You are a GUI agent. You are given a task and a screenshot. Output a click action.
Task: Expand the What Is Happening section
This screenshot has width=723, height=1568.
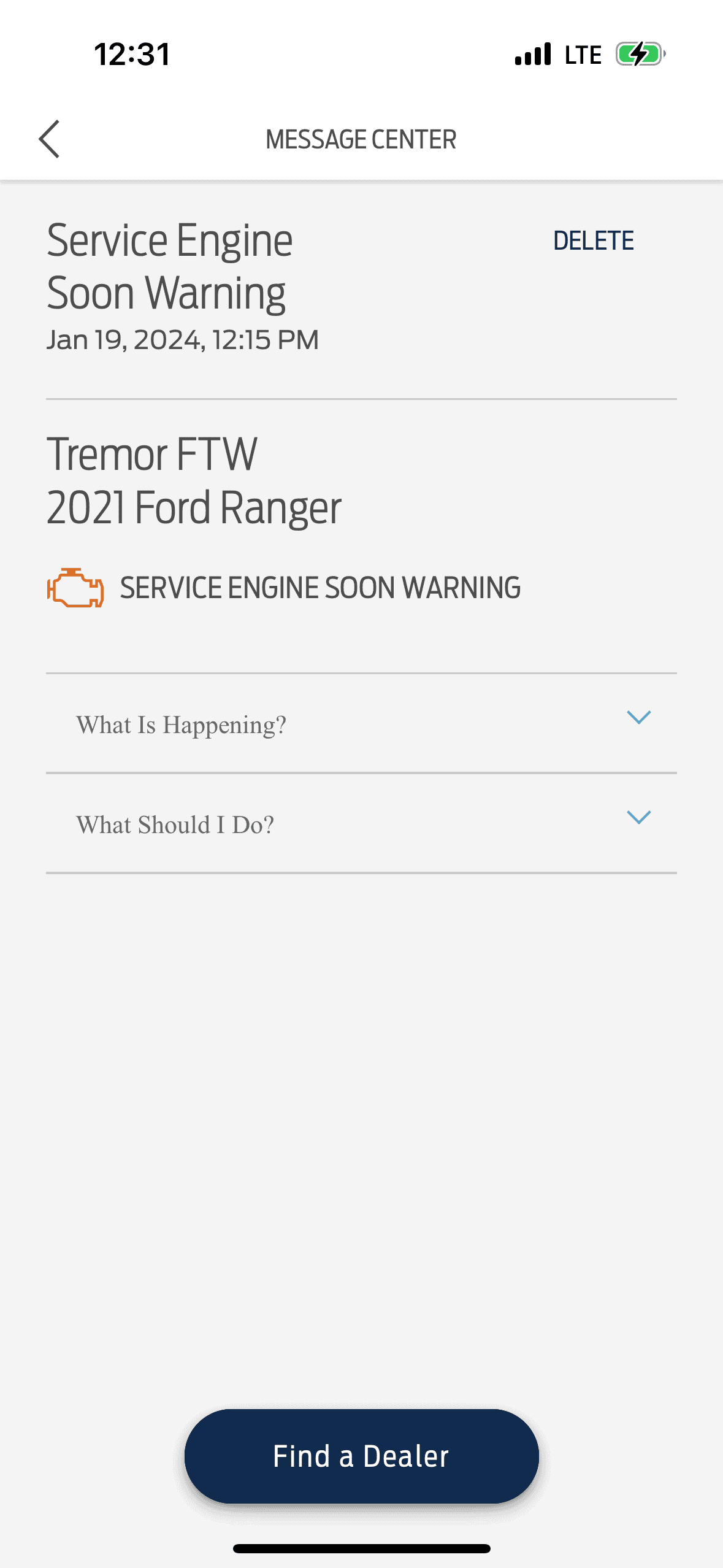coord(361,723)
